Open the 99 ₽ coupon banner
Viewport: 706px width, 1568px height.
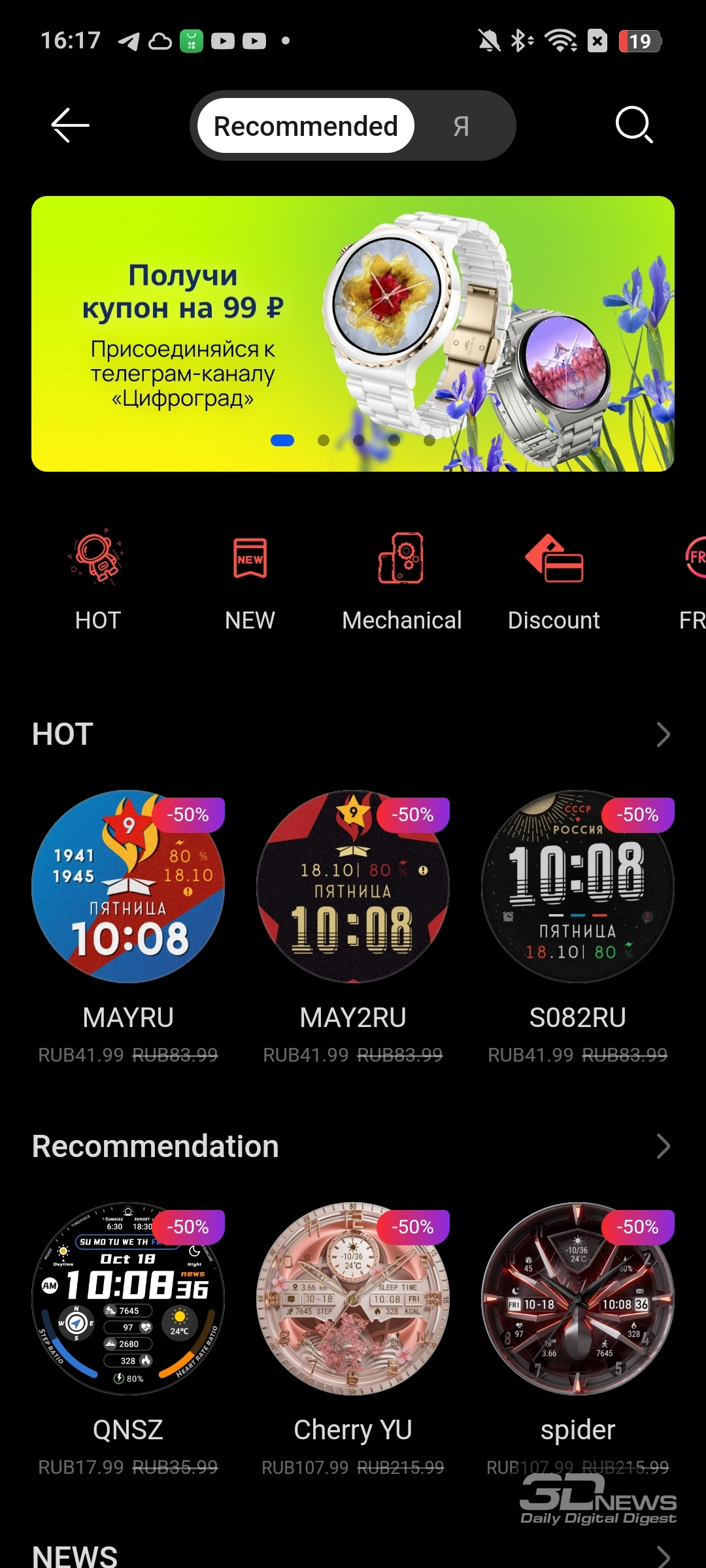(353, 334)
